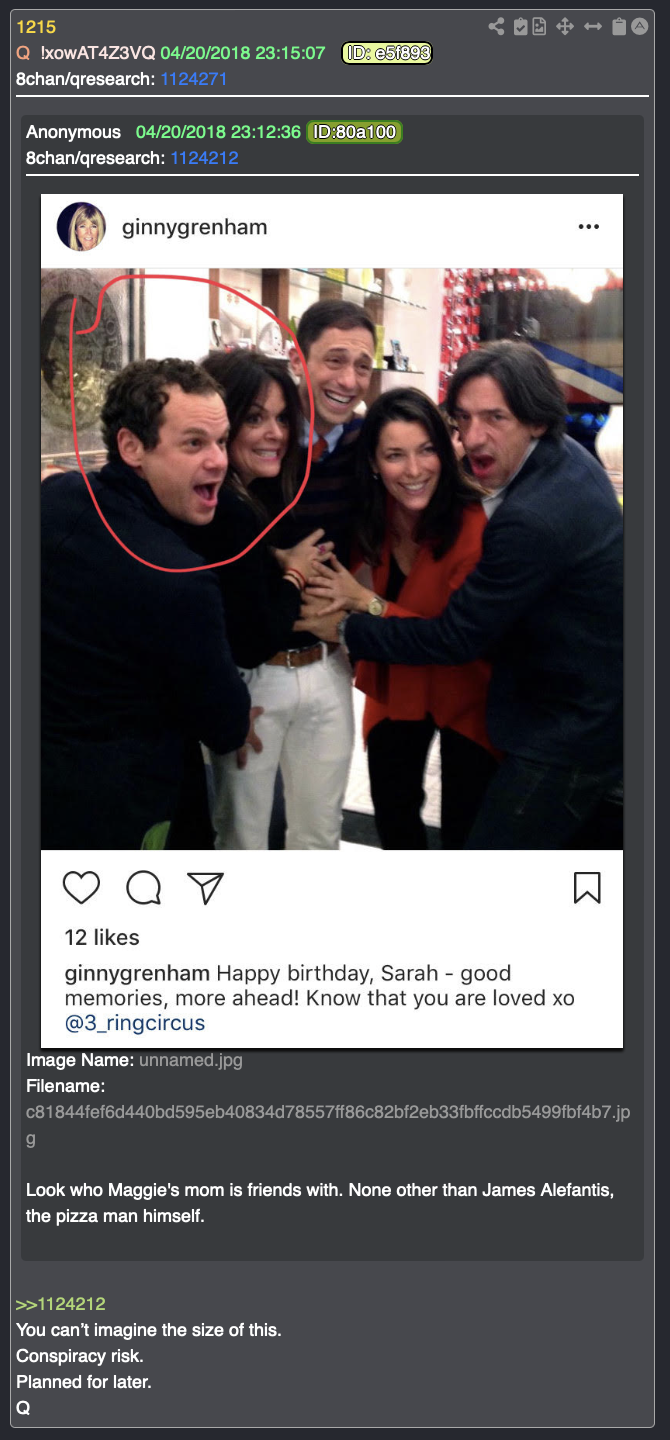Tap the clipboard-with-checkmark icon
Image resolution: width=670 pixels, height=1440 pixels.
point(520,27)
